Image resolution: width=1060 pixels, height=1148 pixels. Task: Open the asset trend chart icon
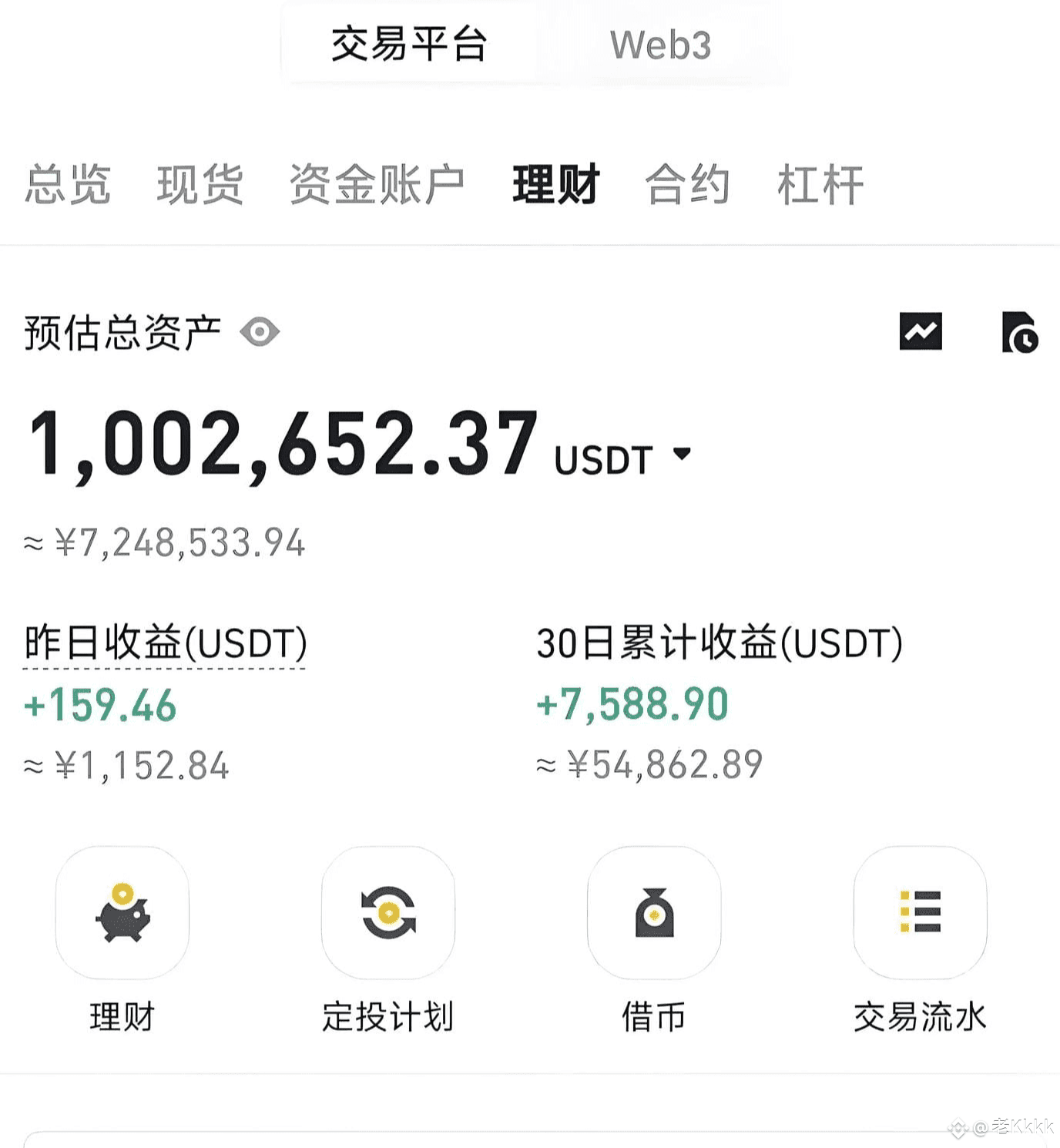pyautogui.click(x=921, y=331)
